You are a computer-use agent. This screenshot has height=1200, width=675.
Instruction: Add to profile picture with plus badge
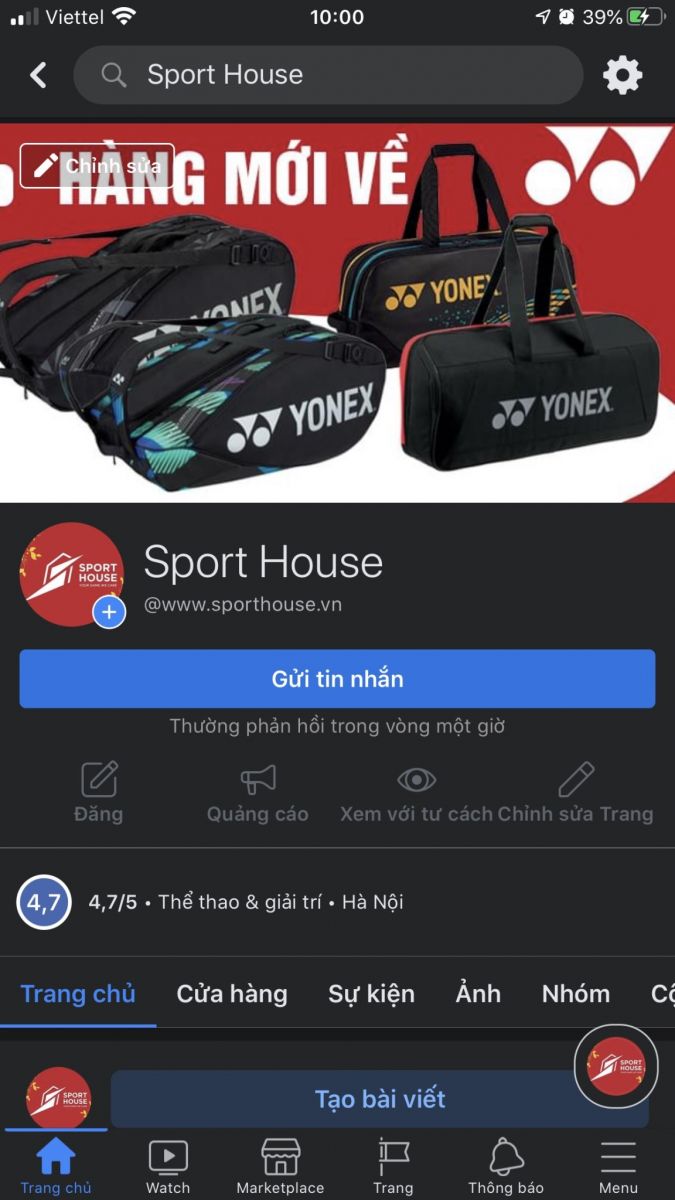point(109,611)
